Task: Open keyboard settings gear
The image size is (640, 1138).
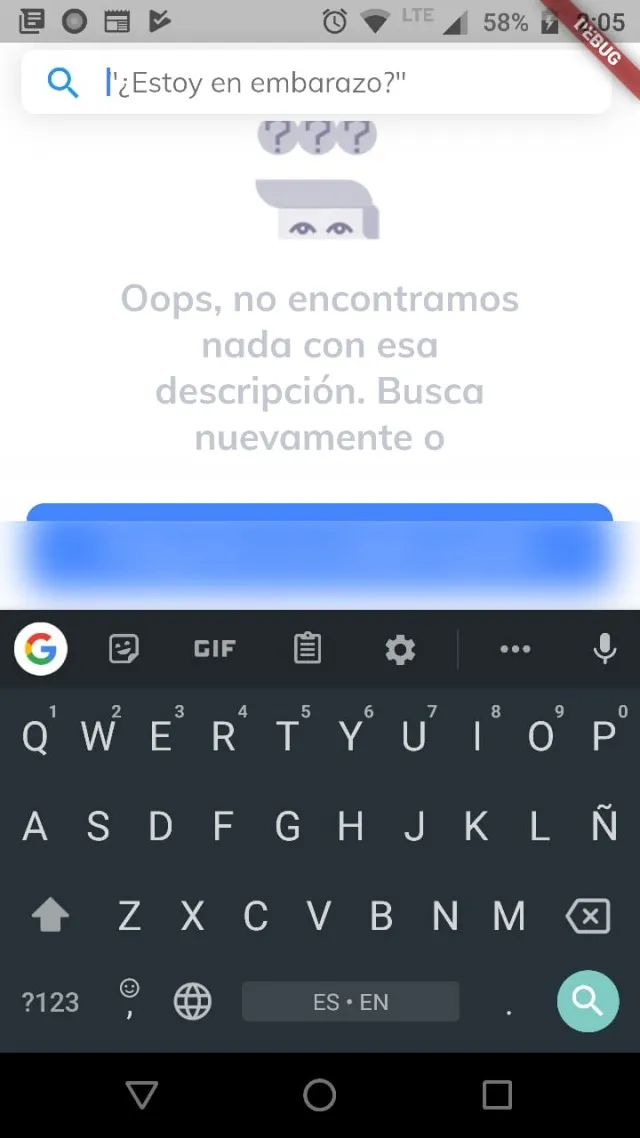Action: [400, 650]
